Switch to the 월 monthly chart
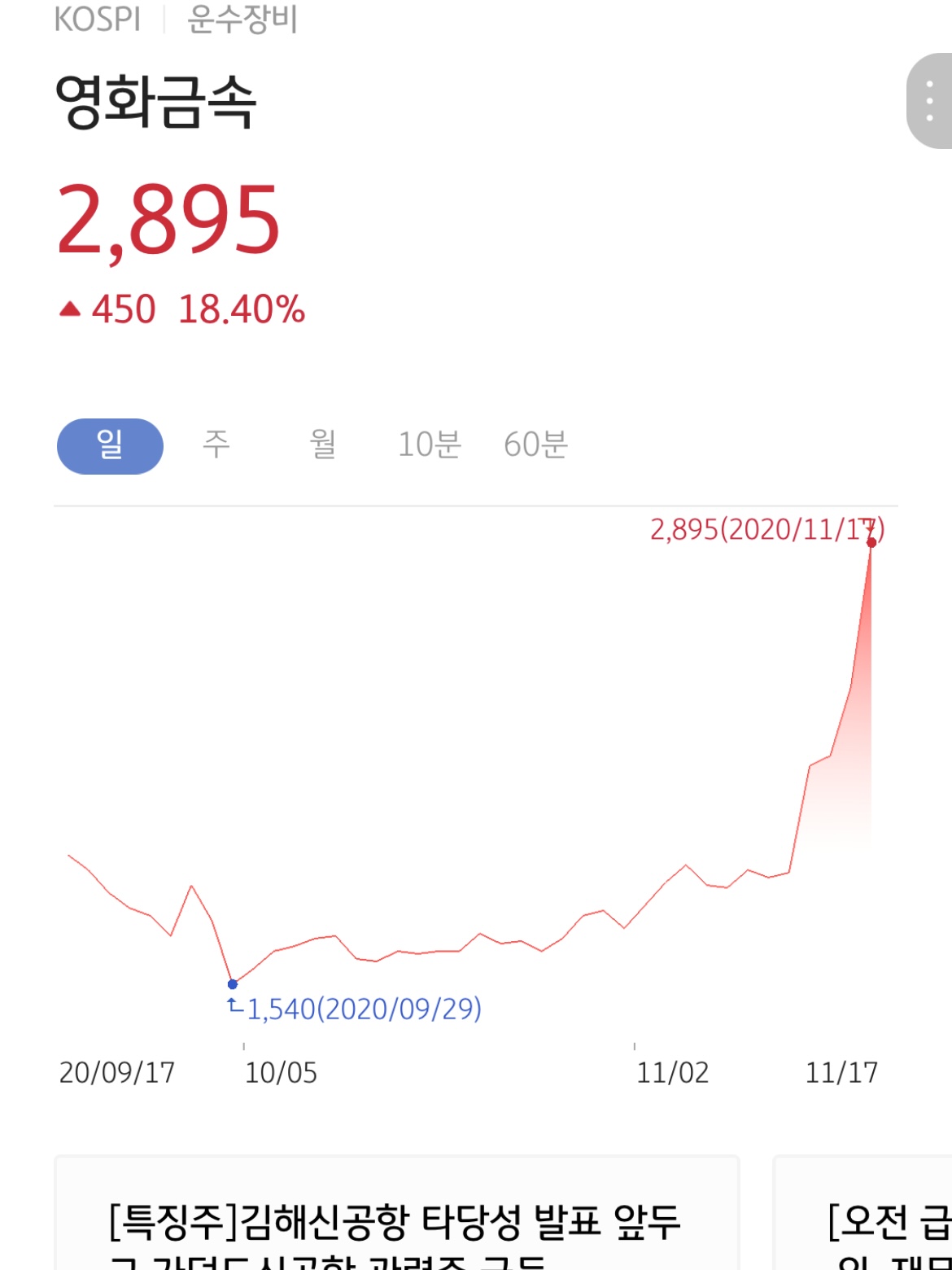This screenshot has width=952, height=1270. tap(323, 444)
